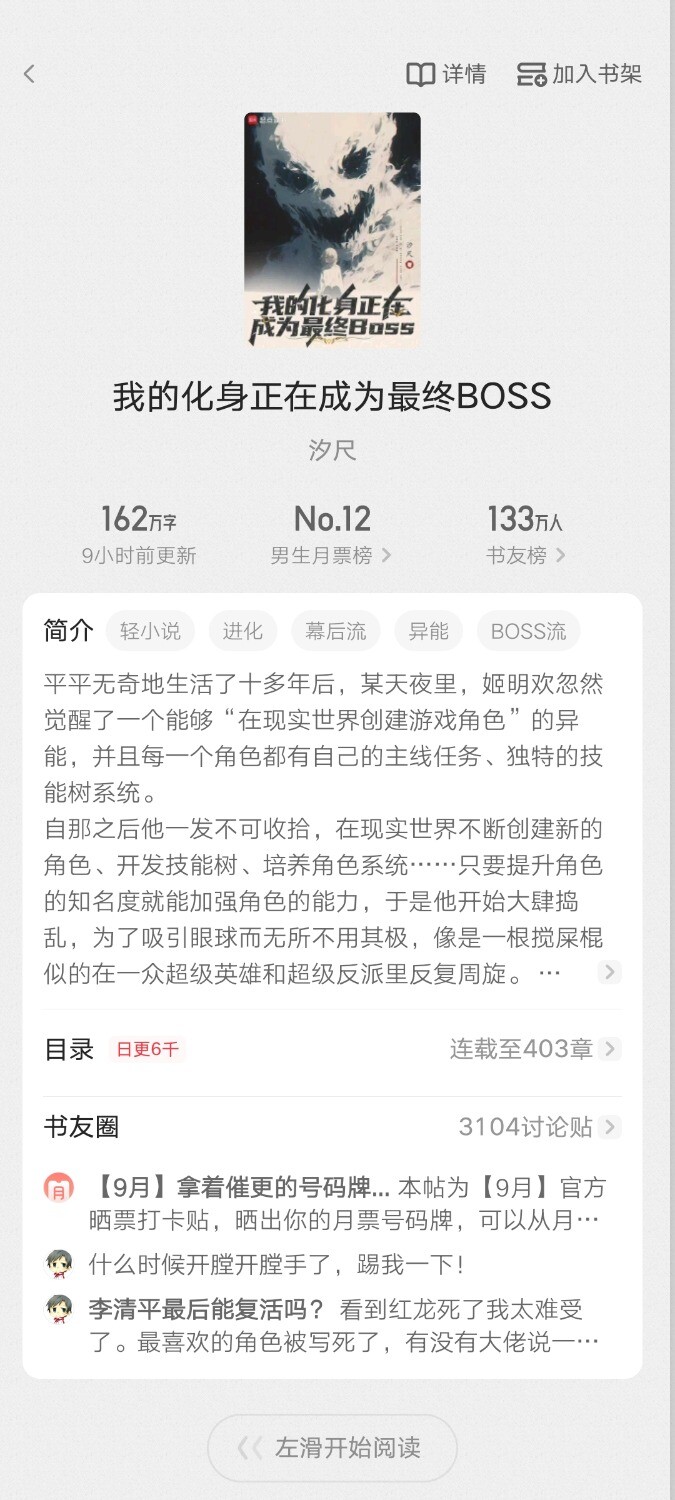The image size is (675, 1500).
Task: Open author 汐尺's page
Action: click(x=332, y=450)
